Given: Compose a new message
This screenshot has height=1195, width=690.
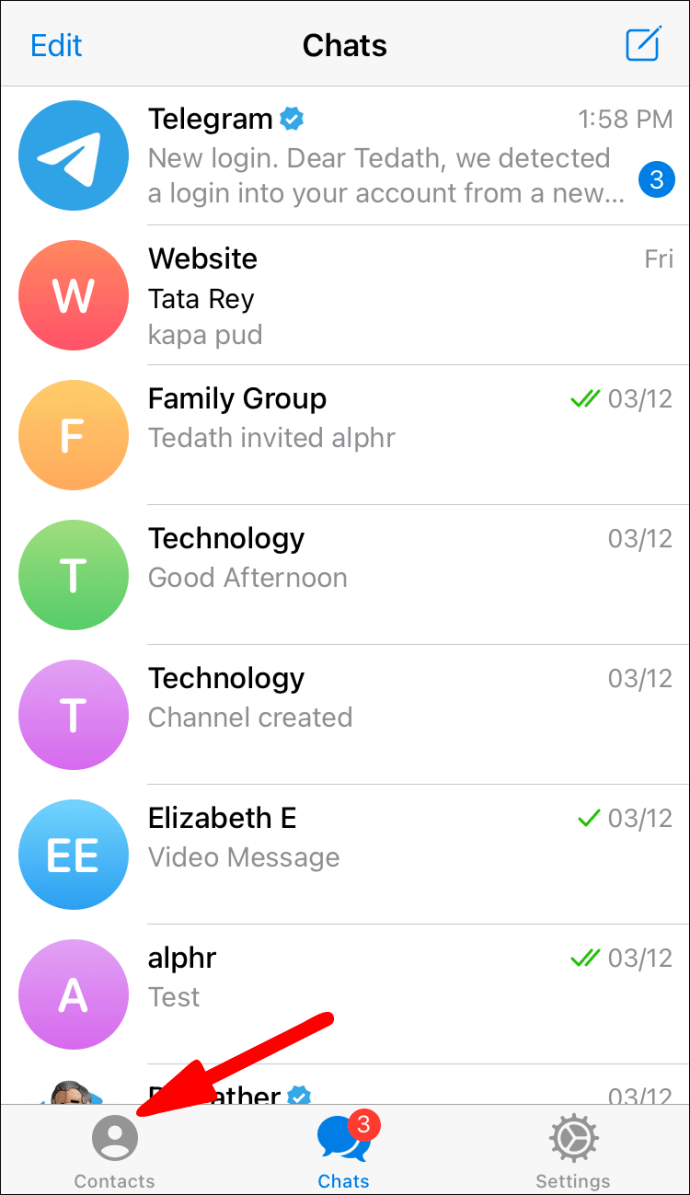Looking at the screenshot, I should (x=643, y=45).
